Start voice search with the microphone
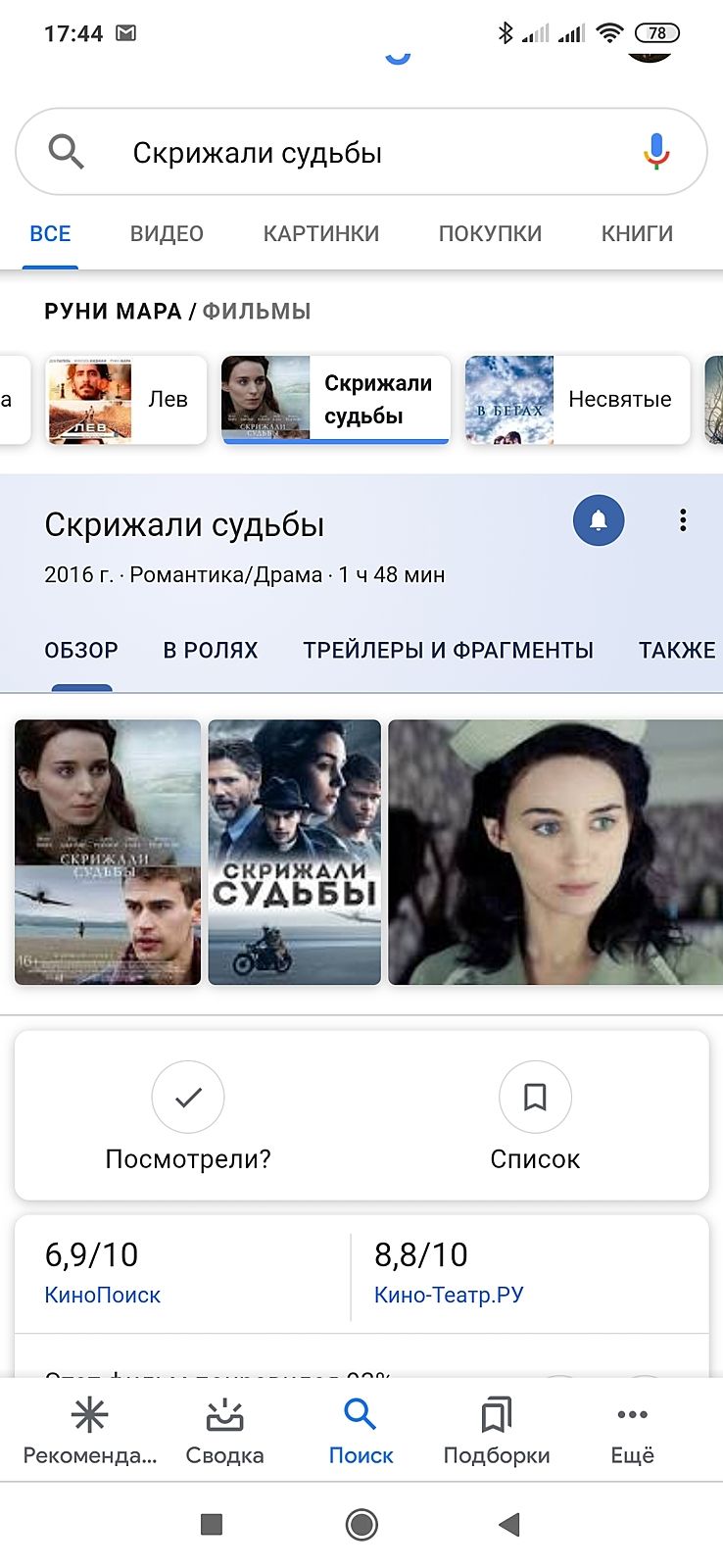Screen dimensions: 723x1568 click(x=656, y=153)
